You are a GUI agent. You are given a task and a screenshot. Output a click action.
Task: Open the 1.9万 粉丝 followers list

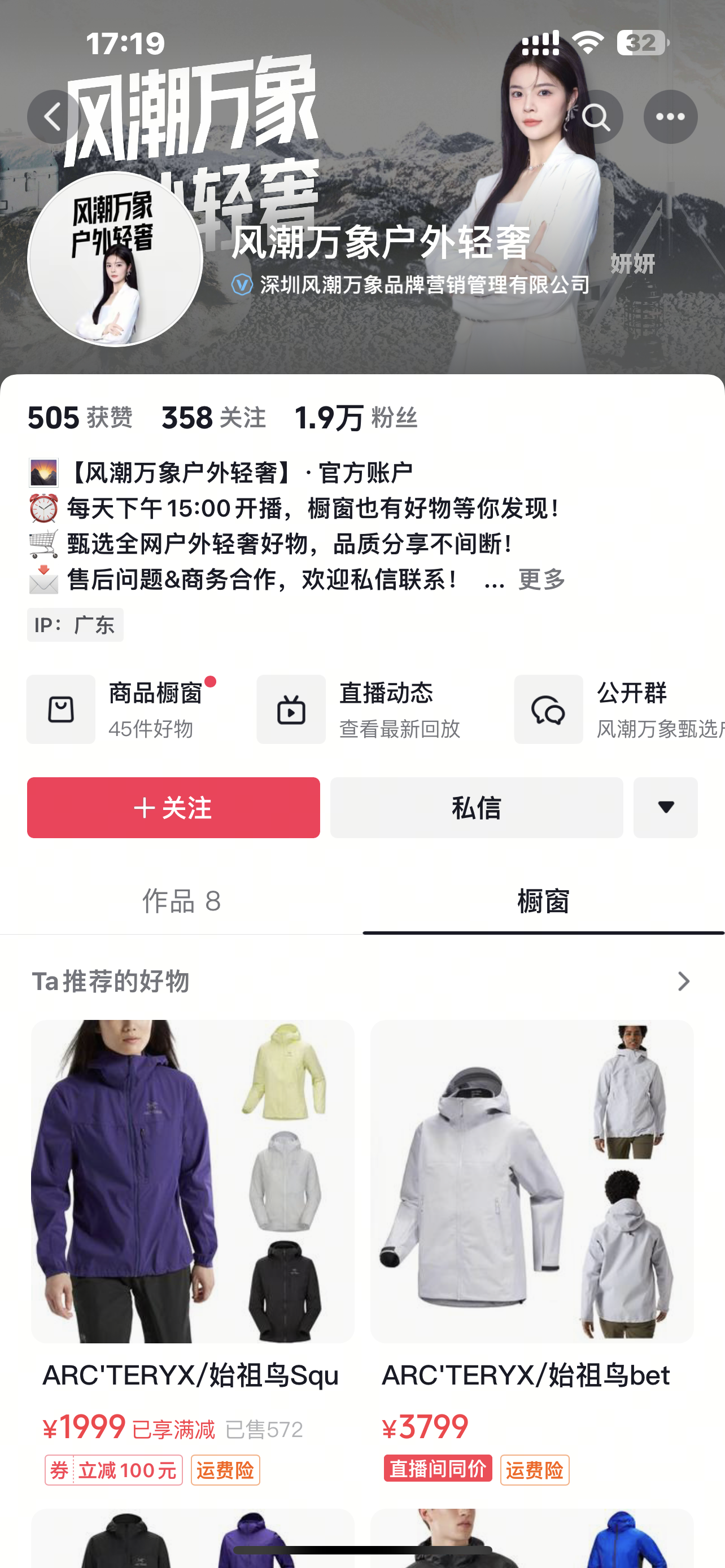[356, 418]
